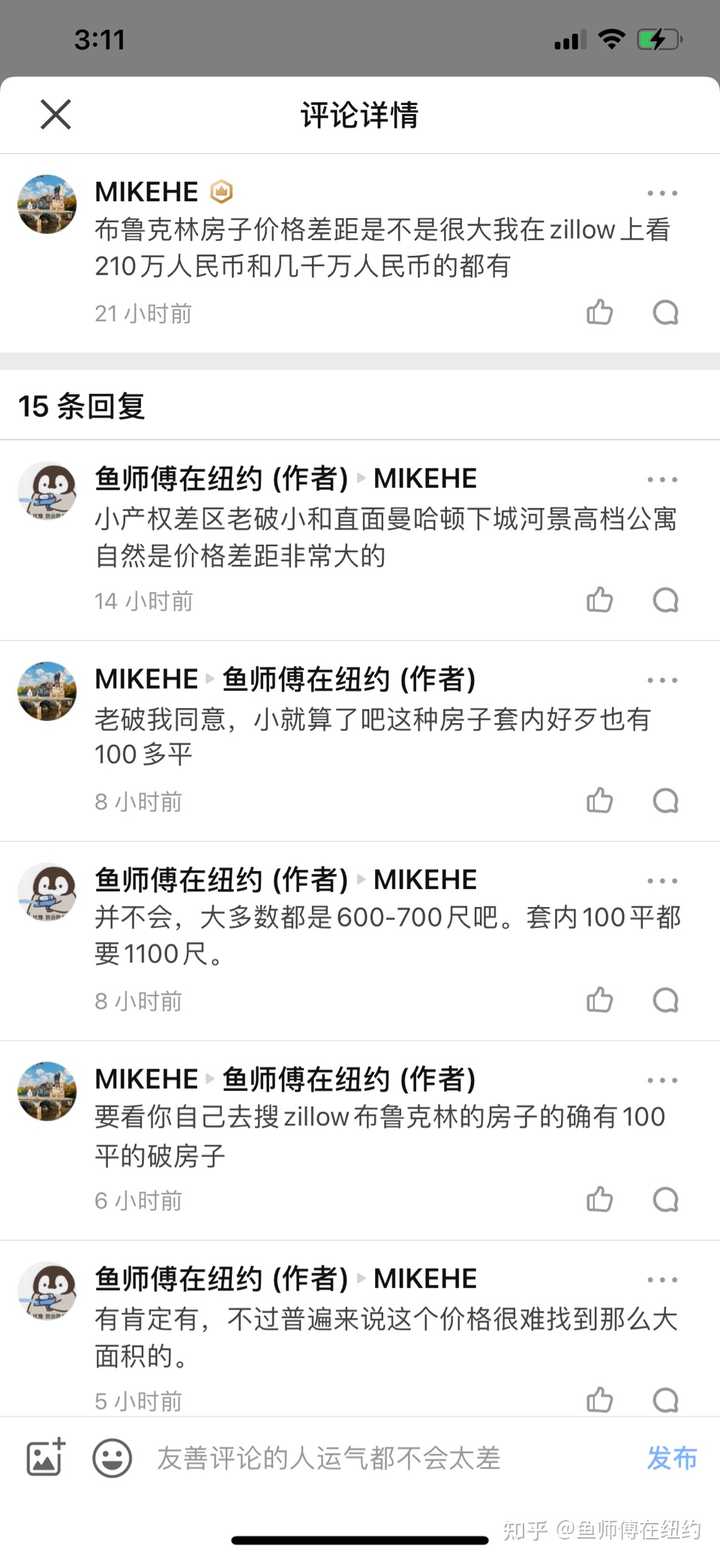Viewport: 720px width, 1559px height.
Task: Reply to the first 鱼师傅在纽约 comment
Action: [x=665, y=599]
